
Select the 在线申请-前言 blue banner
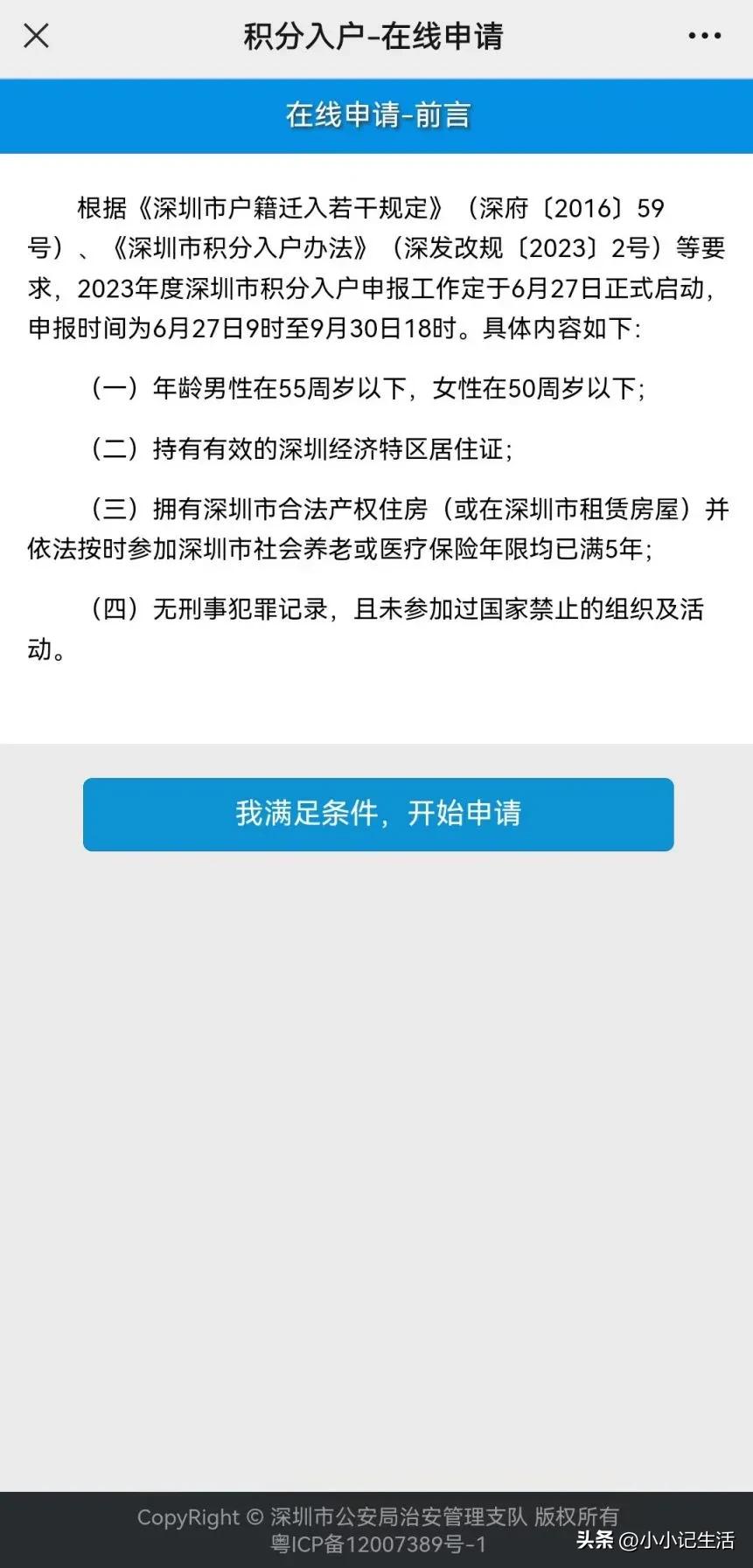(376, 115)
